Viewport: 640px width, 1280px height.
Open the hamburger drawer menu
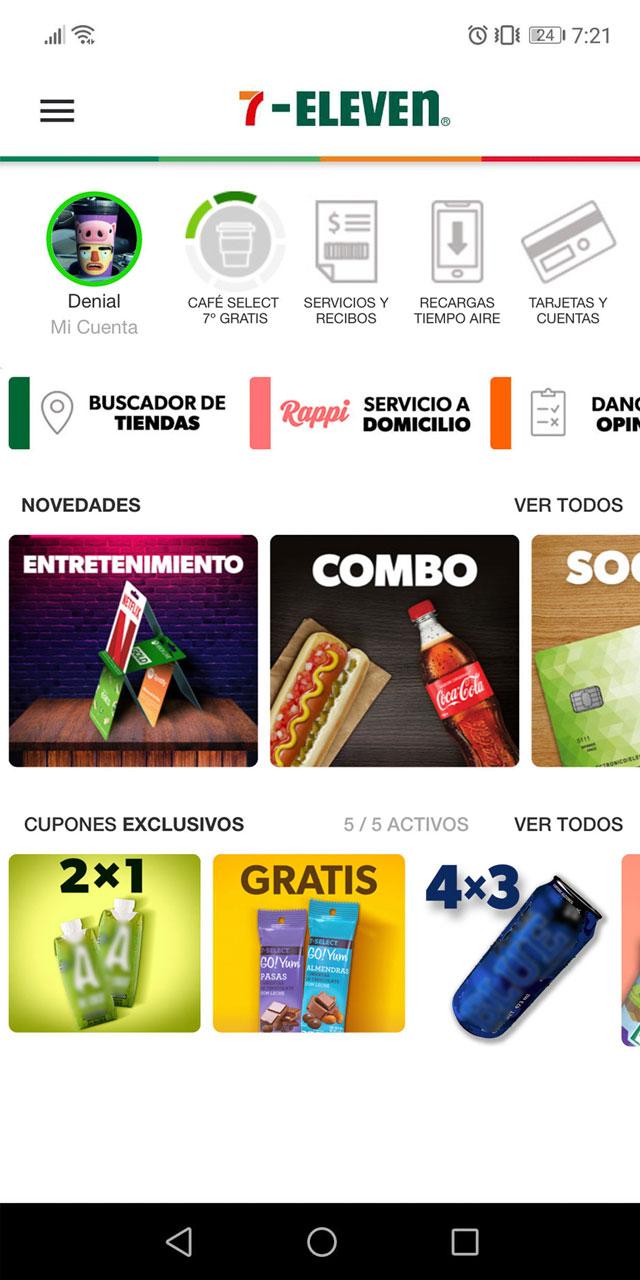click(57, 111)
